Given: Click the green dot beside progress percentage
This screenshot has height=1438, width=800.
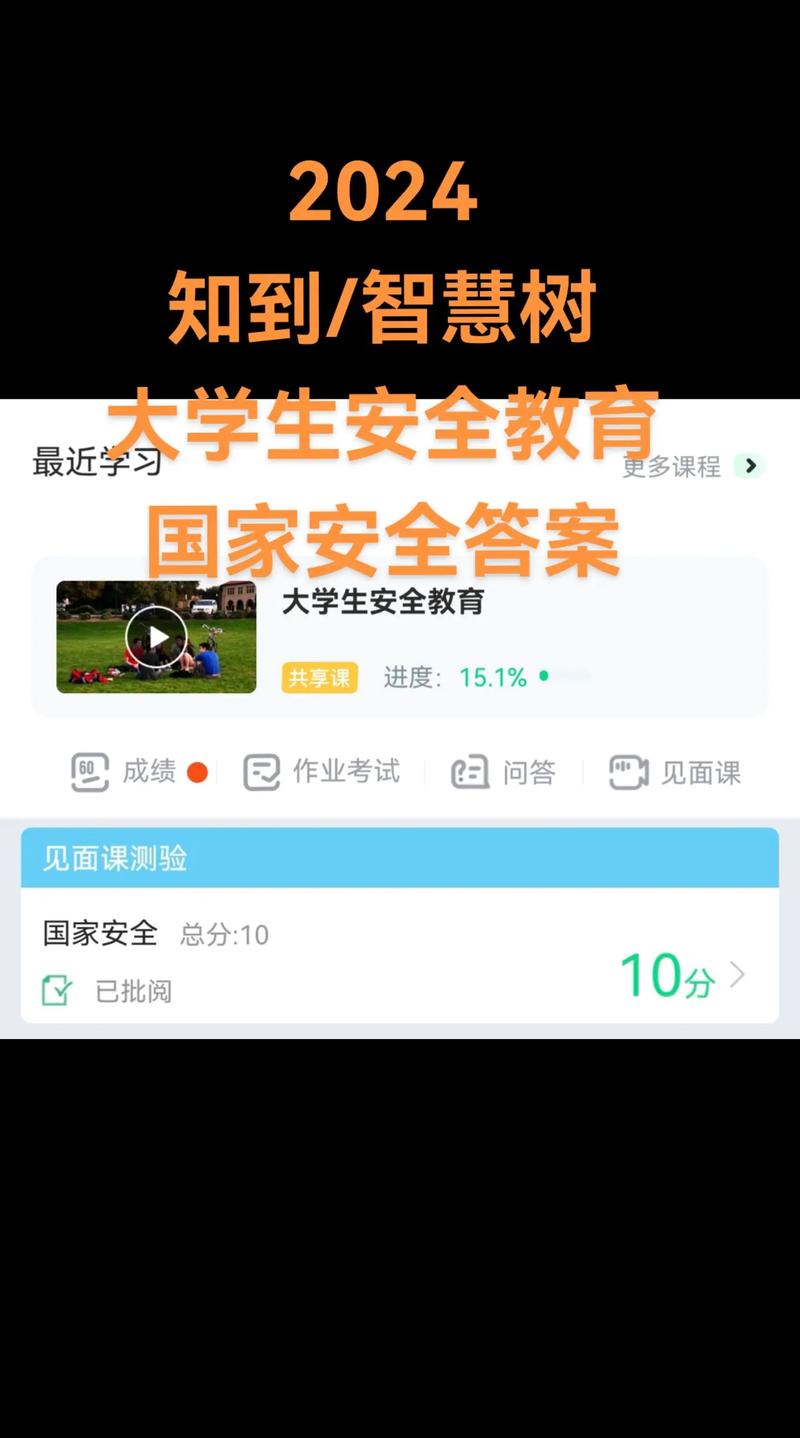Looking at the screenshot, I should coord(541,676).
